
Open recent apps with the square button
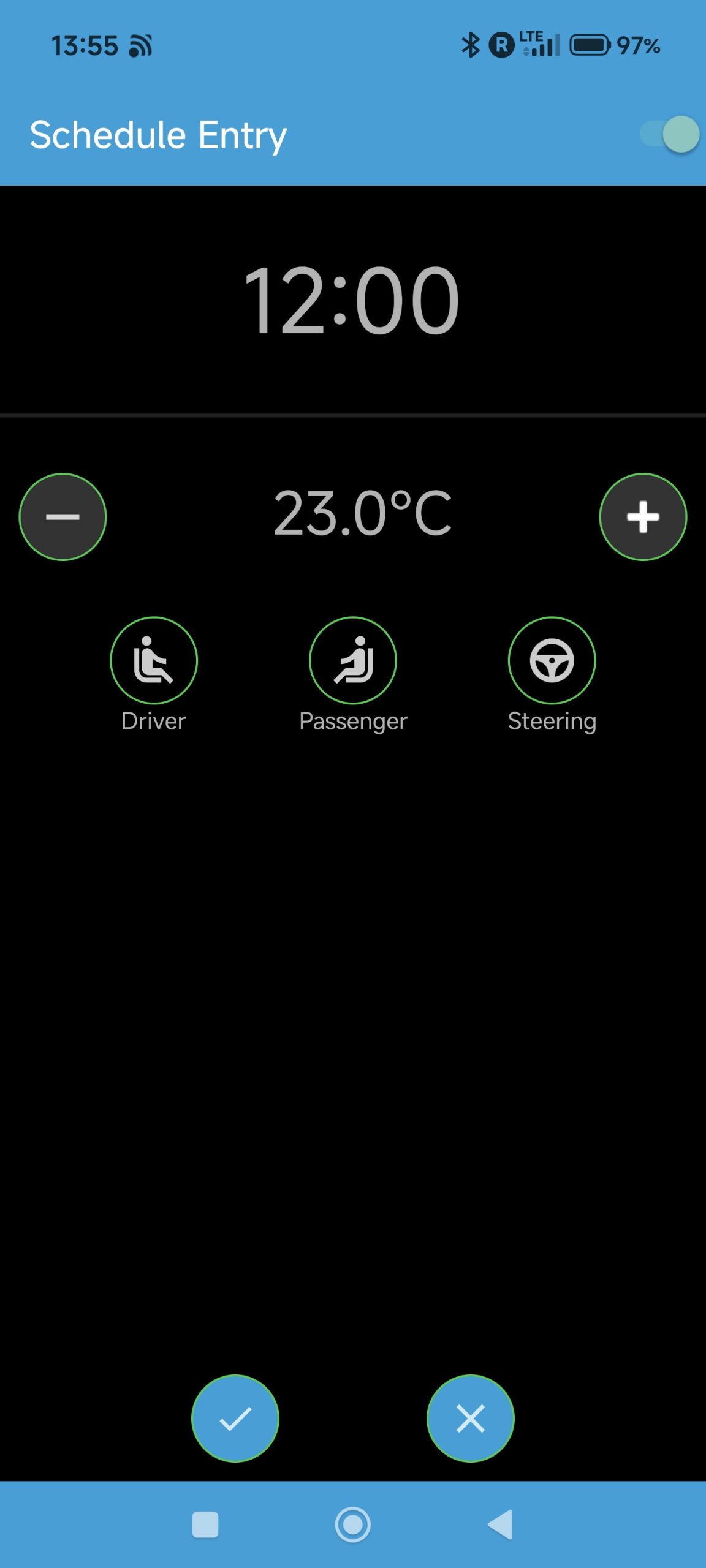click(x=205, y=1525)
